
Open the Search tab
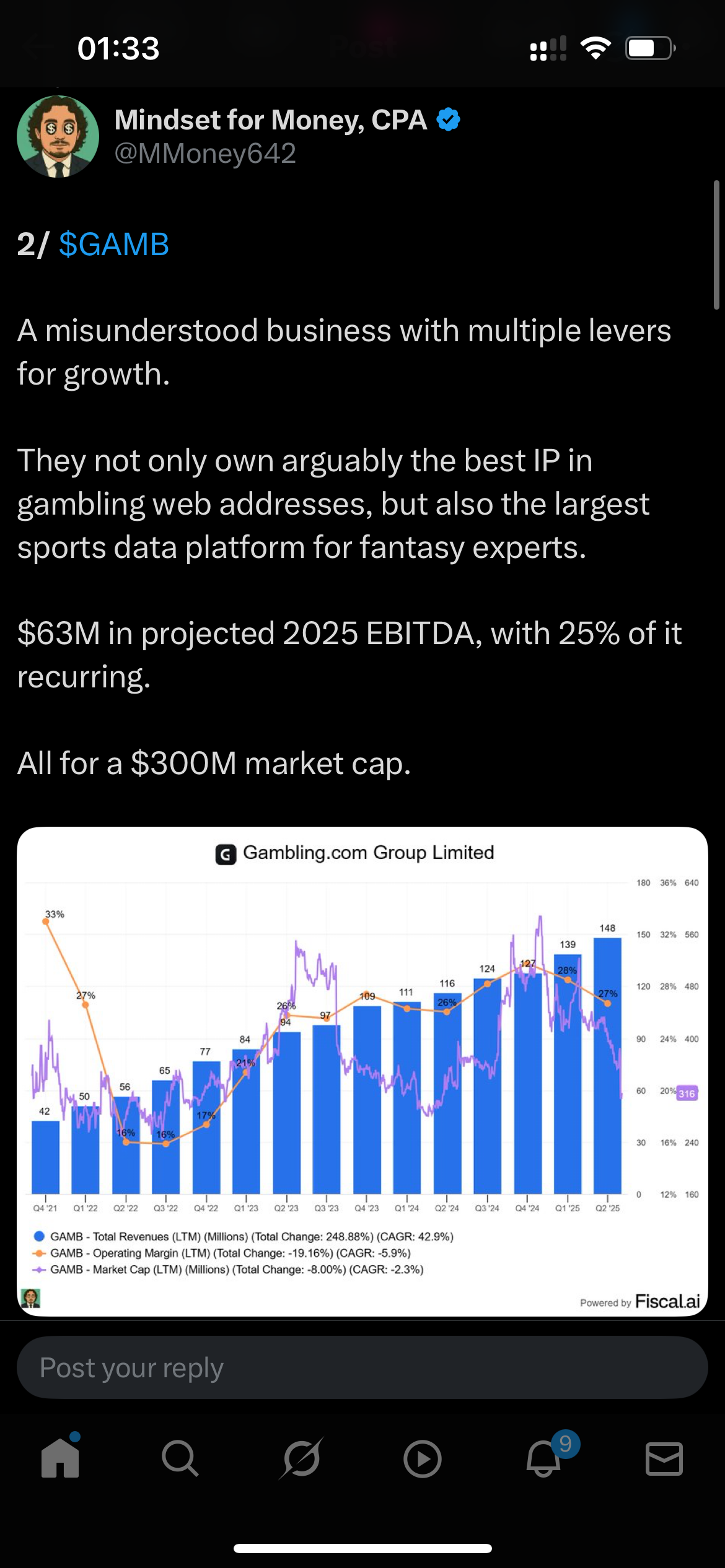pos(180,1458)
